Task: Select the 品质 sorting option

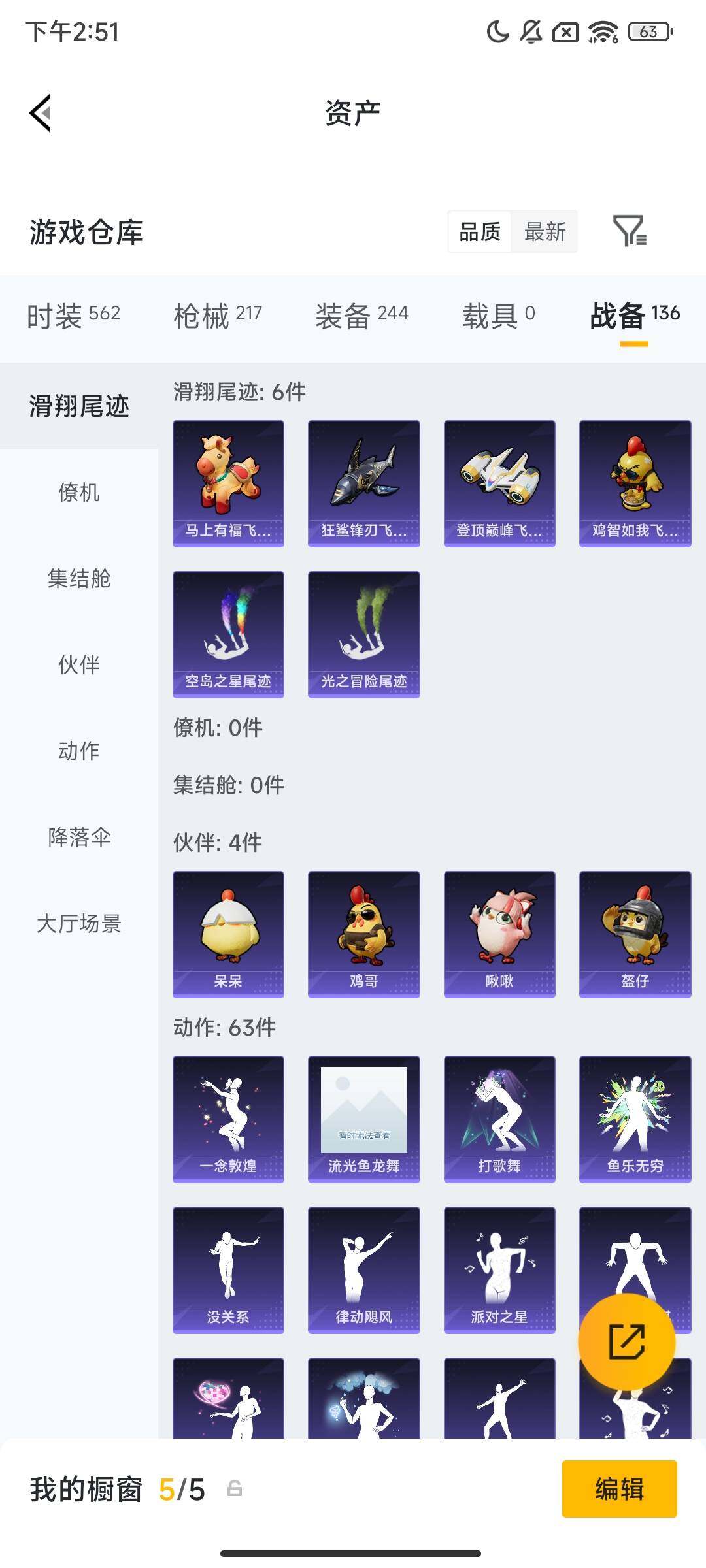Action: coord(480,233)
